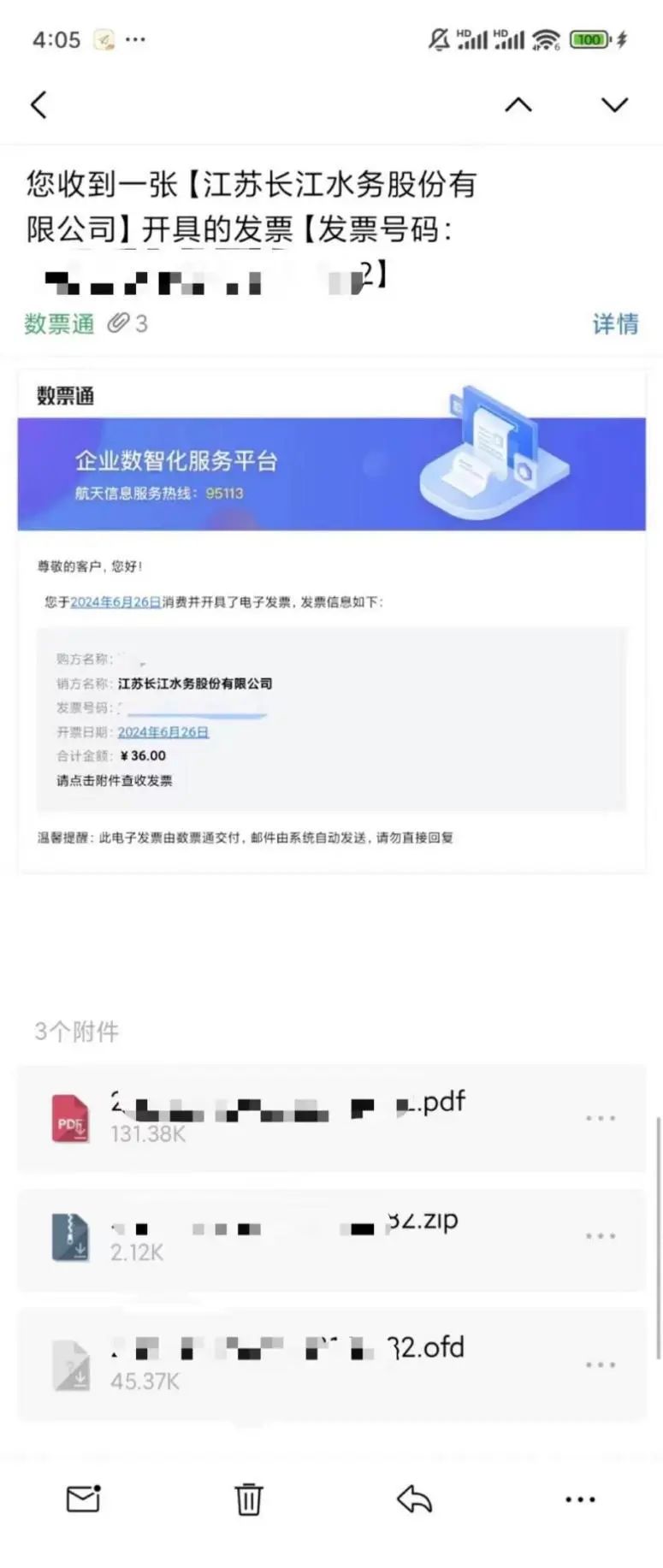Go back to the inbox
663x1568 pixels.
[x=39, y=105]
